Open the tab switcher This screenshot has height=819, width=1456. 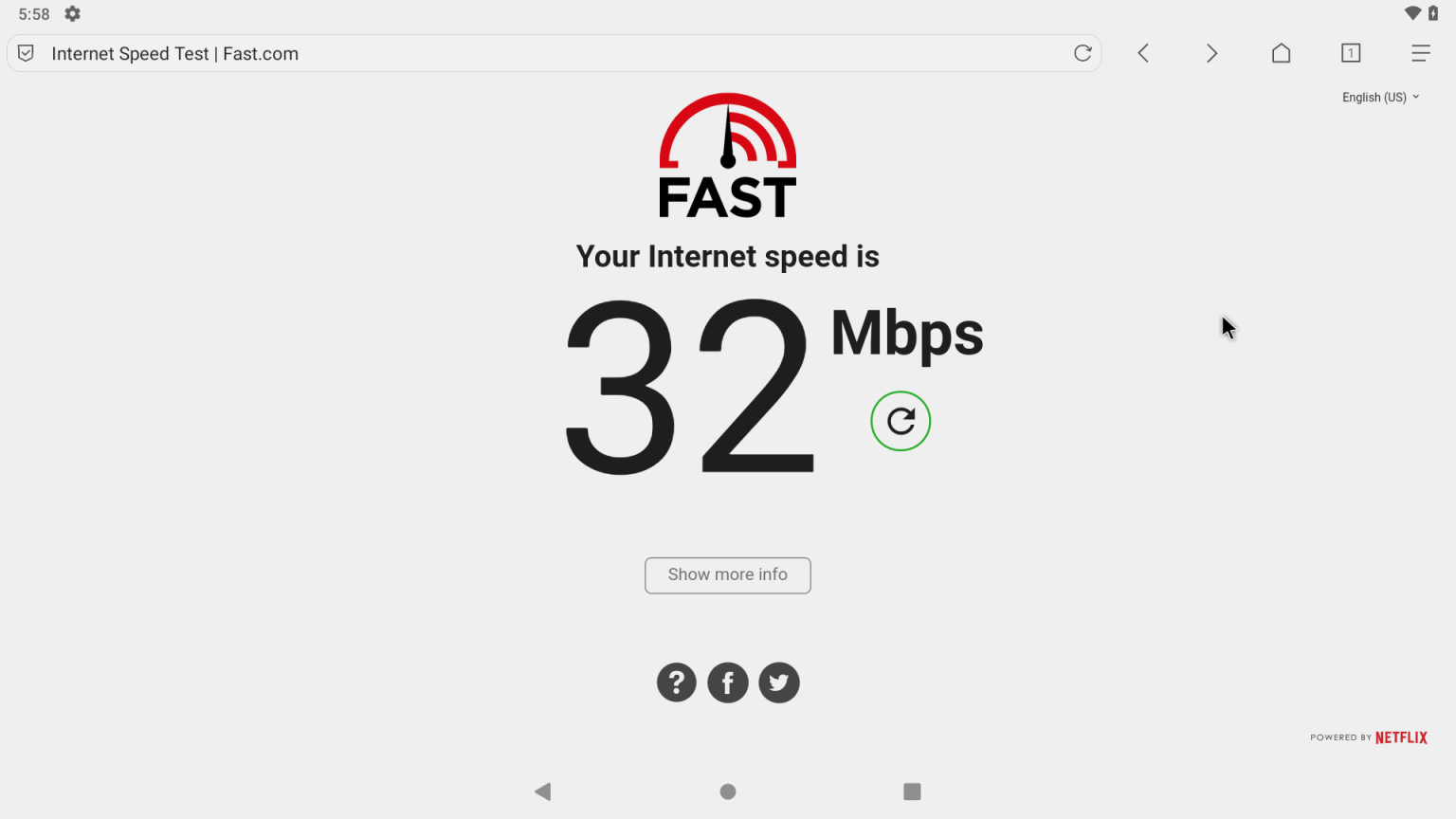click(x=1351, y=53)
